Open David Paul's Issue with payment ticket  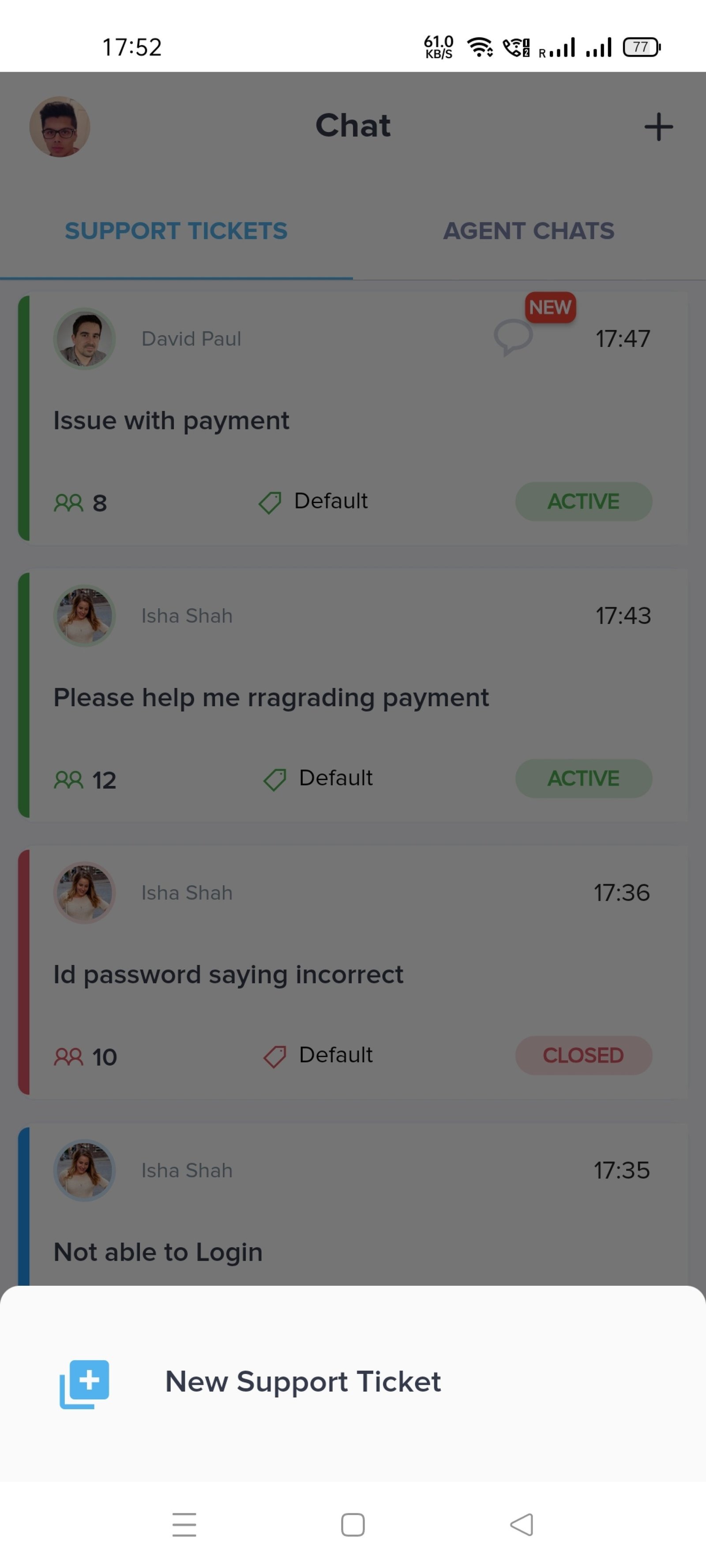click(353, 418)
